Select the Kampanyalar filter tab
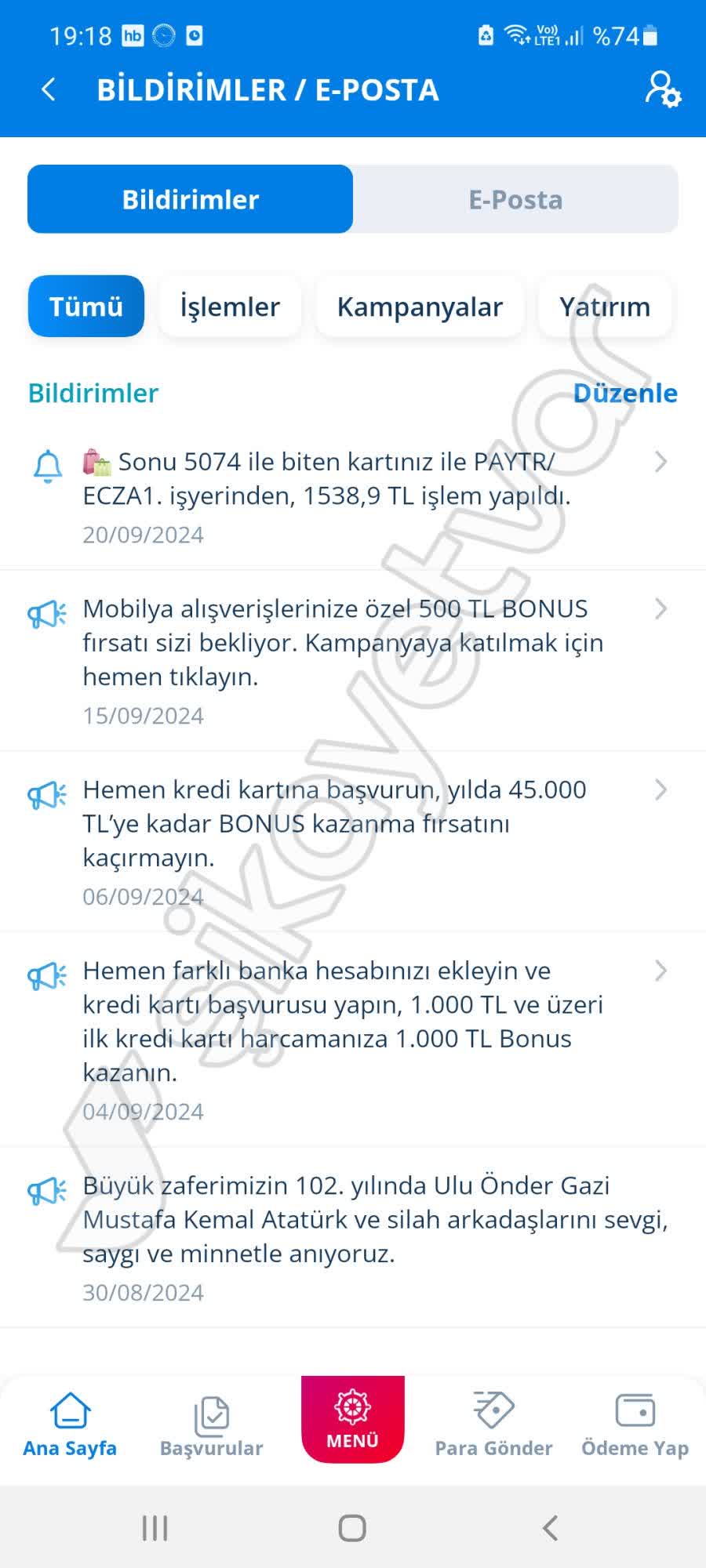This screenshot has width=706, height=1568. tap(420, 307)
